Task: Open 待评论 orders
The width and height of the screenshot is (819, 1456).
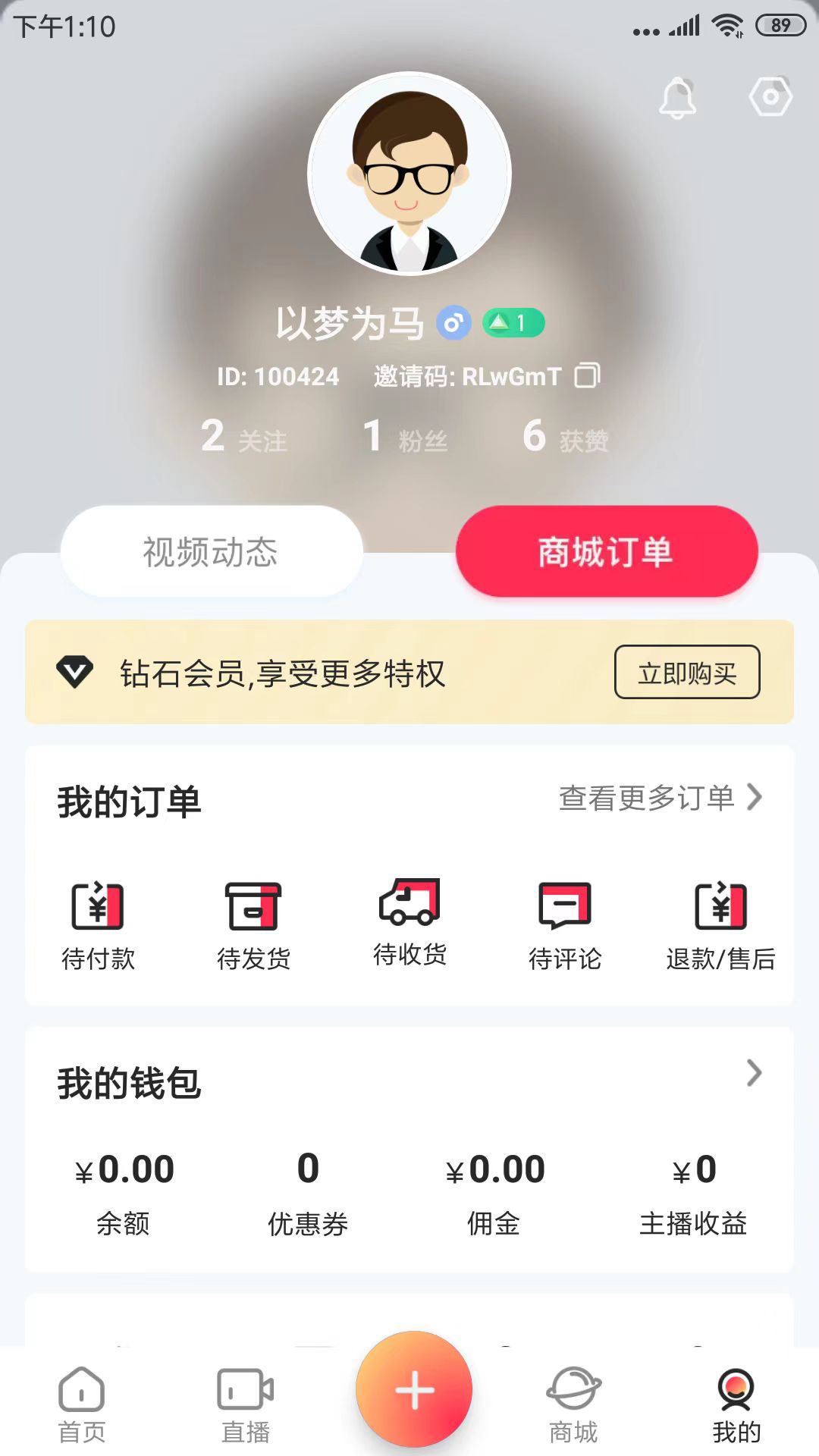Action: point(565,924)
